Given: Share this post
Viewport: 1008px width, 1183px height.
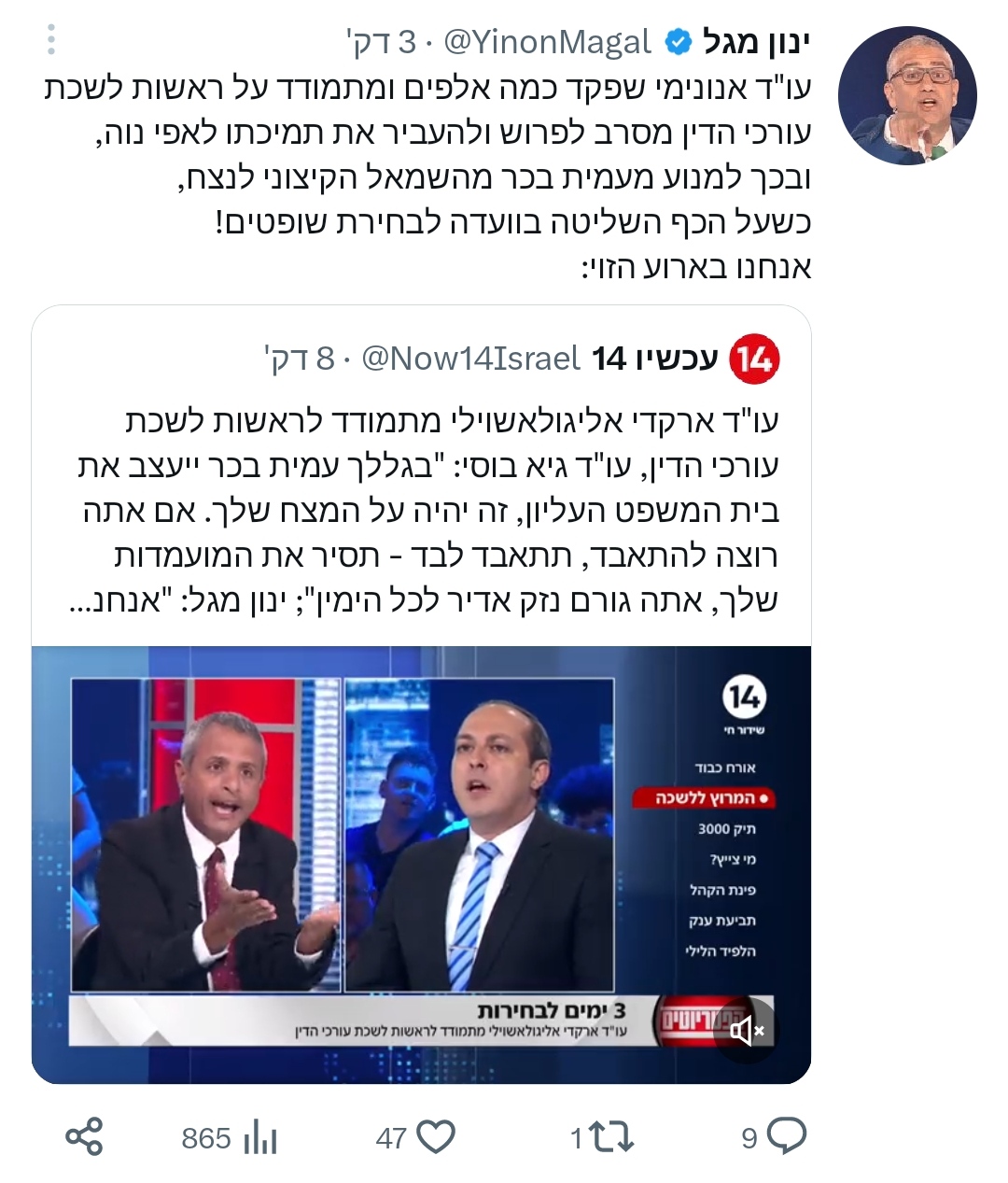Looking at the screenshot, I should 84,1137.
